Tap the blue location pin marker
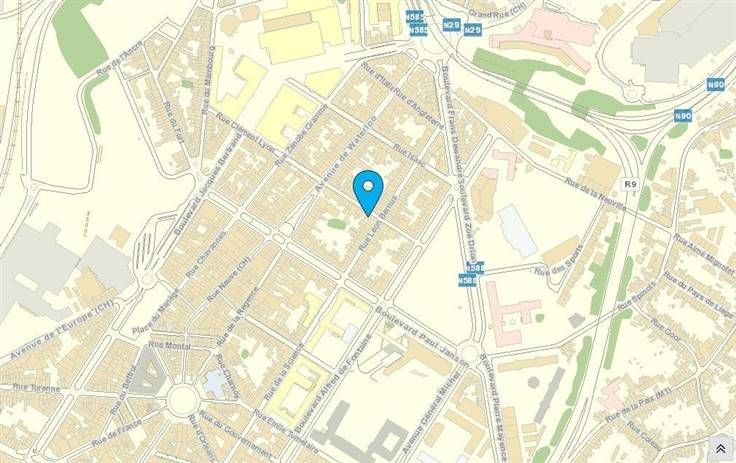Screen dimensions: 736x463 click(369, 189)
